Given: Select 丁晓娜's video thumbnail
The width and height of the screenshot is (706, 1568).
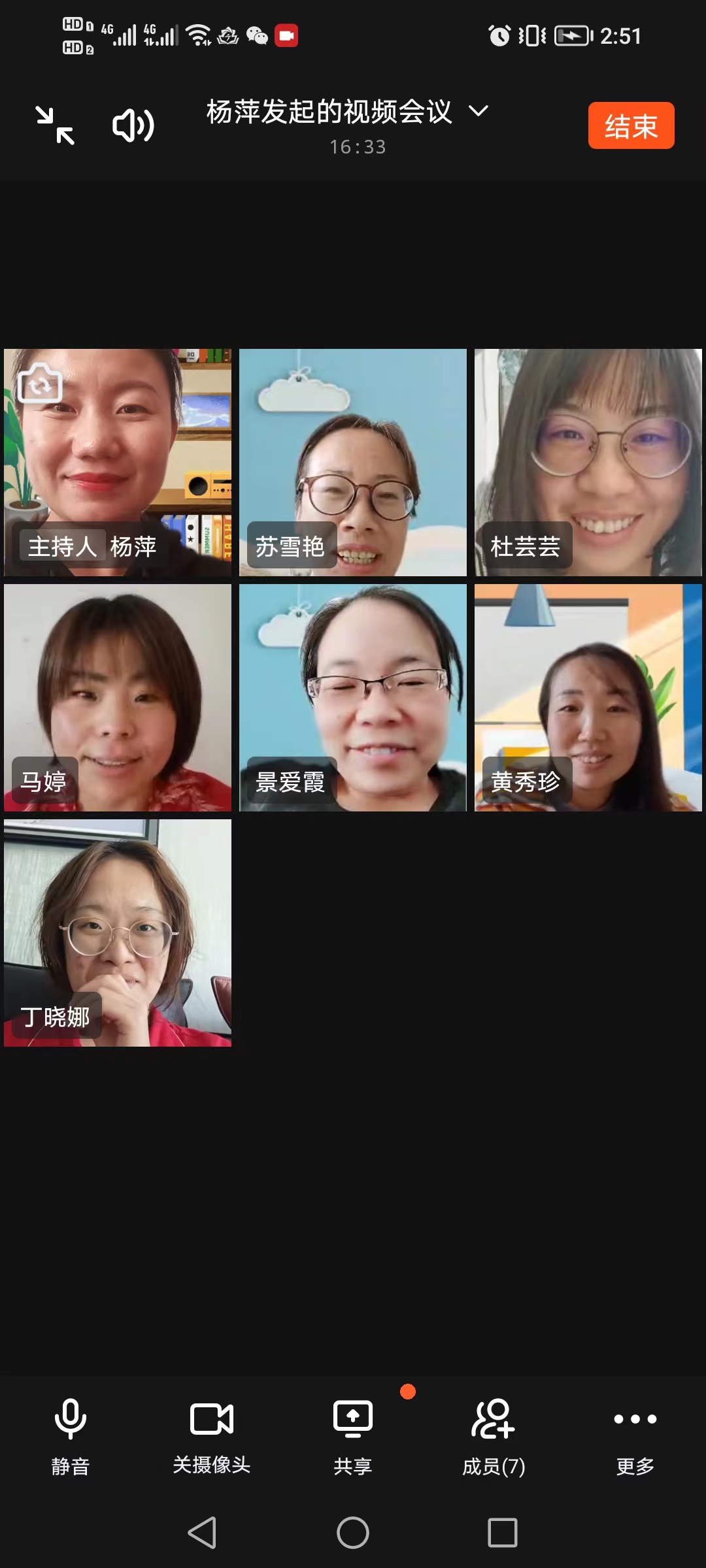Looking at the screenshot, I should pyautogui.click(x=118, y=934).
